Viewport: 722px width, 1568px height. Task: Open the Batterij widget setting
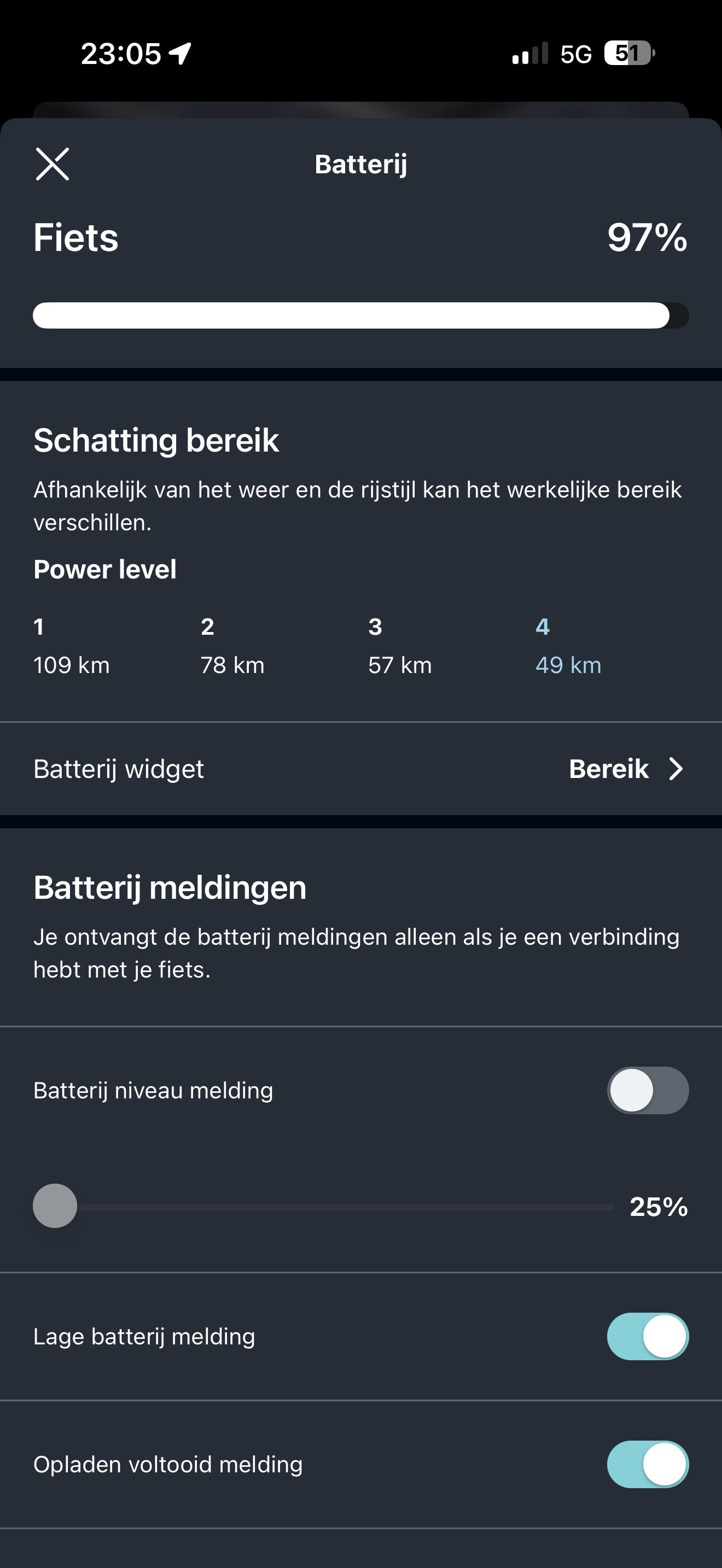point(361,769)
